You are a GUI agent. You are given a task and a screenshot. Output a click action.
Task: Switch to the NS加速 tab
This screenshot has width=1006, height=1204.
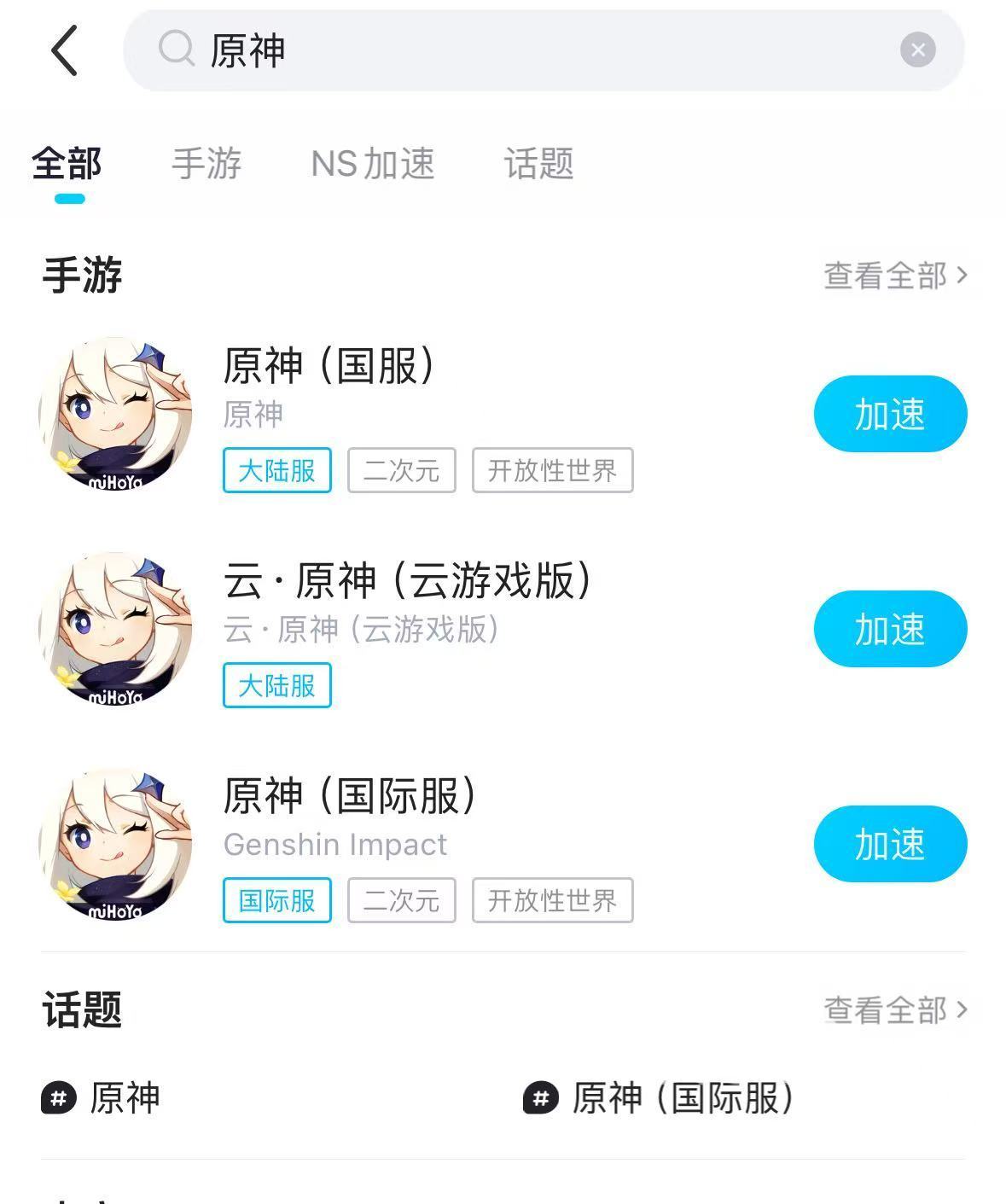point(373,164)
